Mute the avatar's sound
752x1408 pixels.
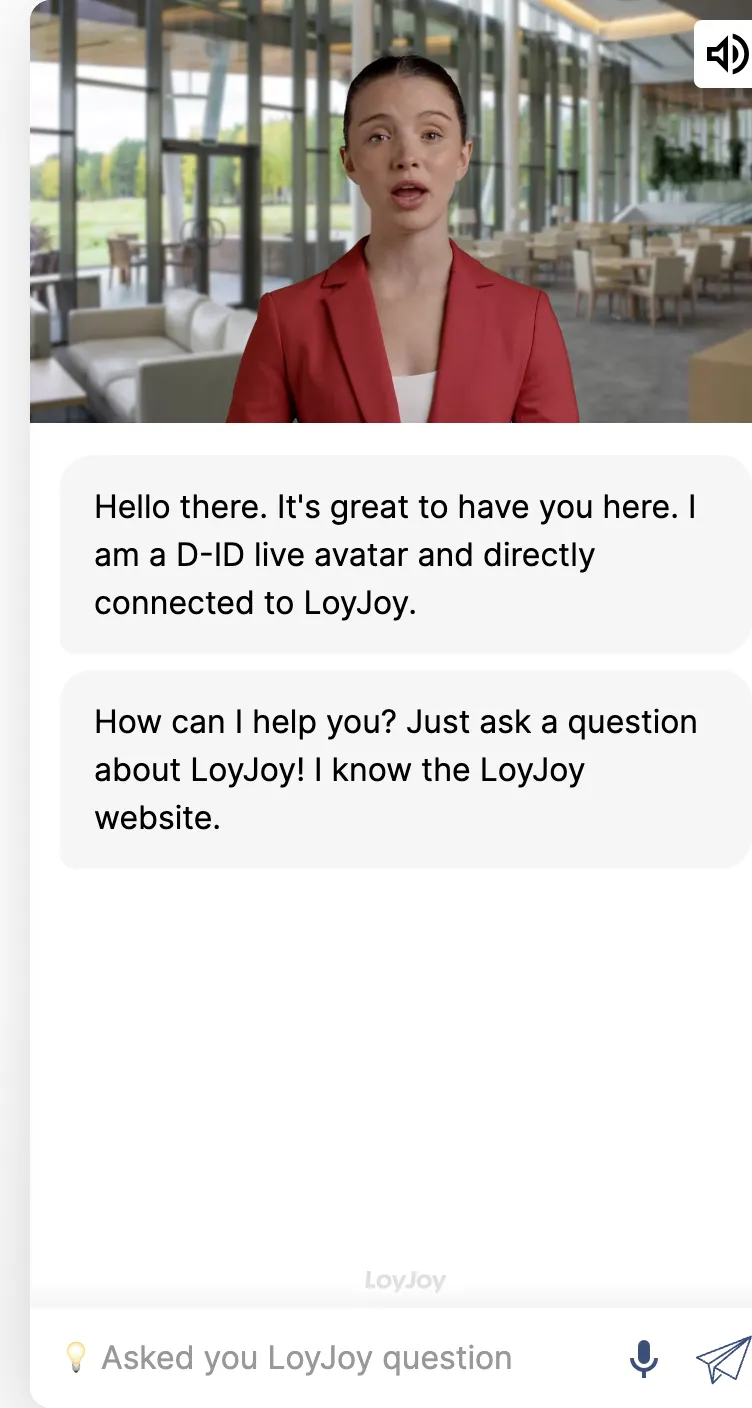[725, 54]
